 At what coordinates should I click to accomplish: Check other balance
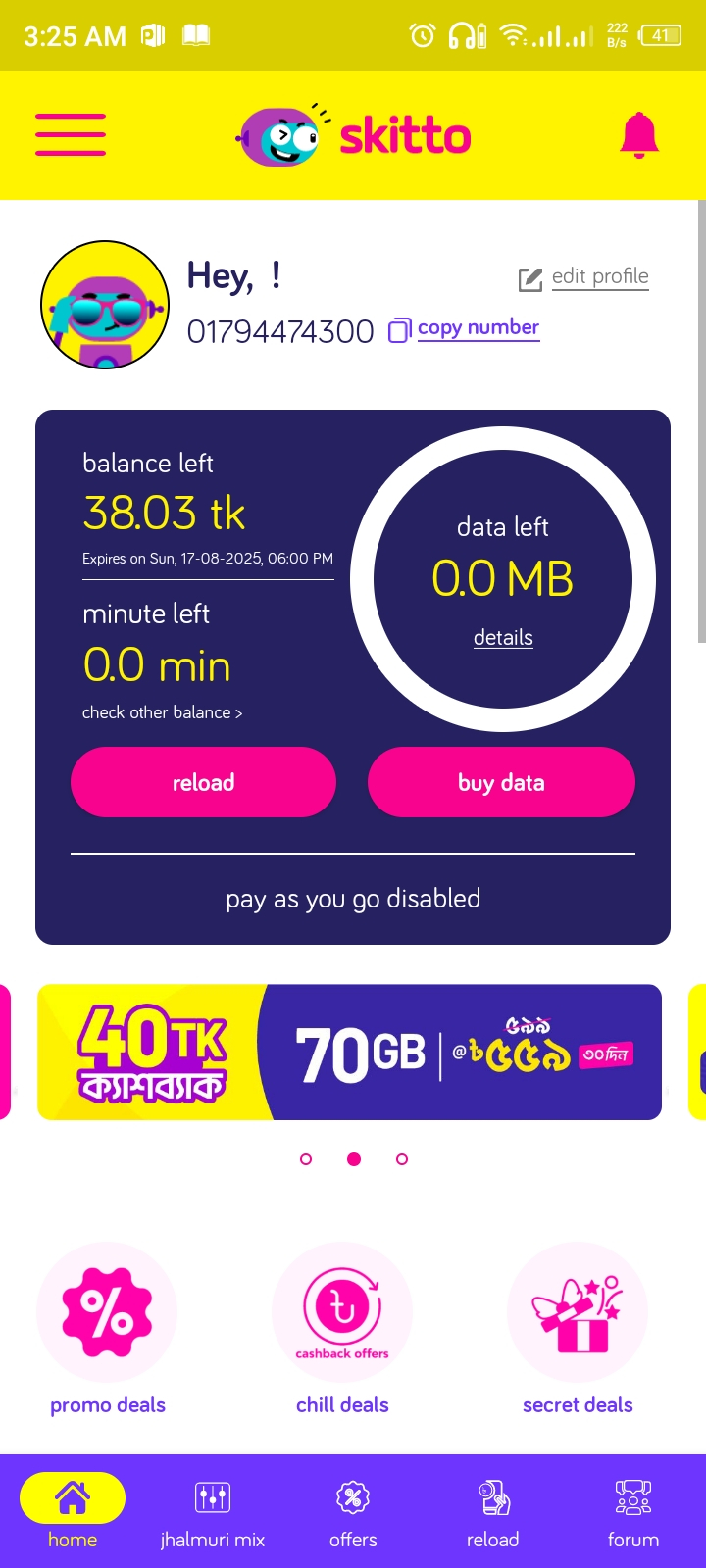(x=162, y=712)
